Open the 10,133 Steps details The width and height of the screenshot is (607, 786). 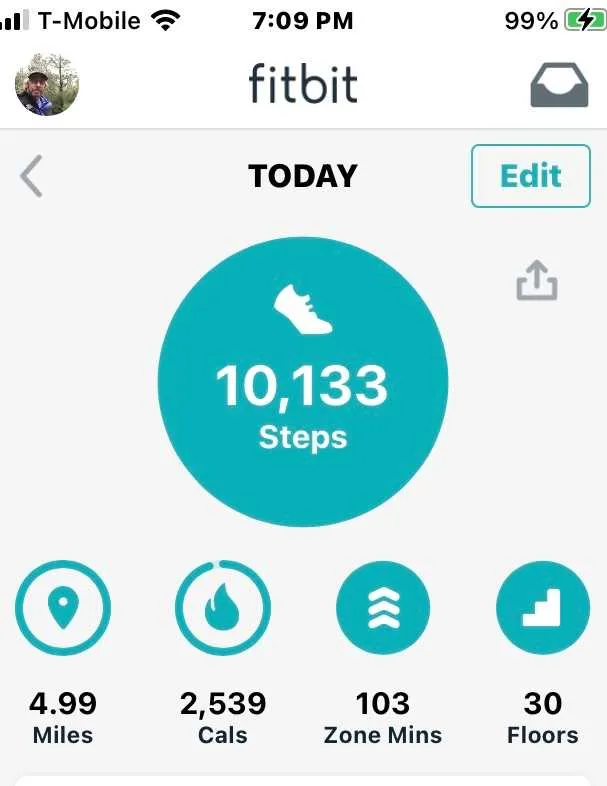[303, 381]
